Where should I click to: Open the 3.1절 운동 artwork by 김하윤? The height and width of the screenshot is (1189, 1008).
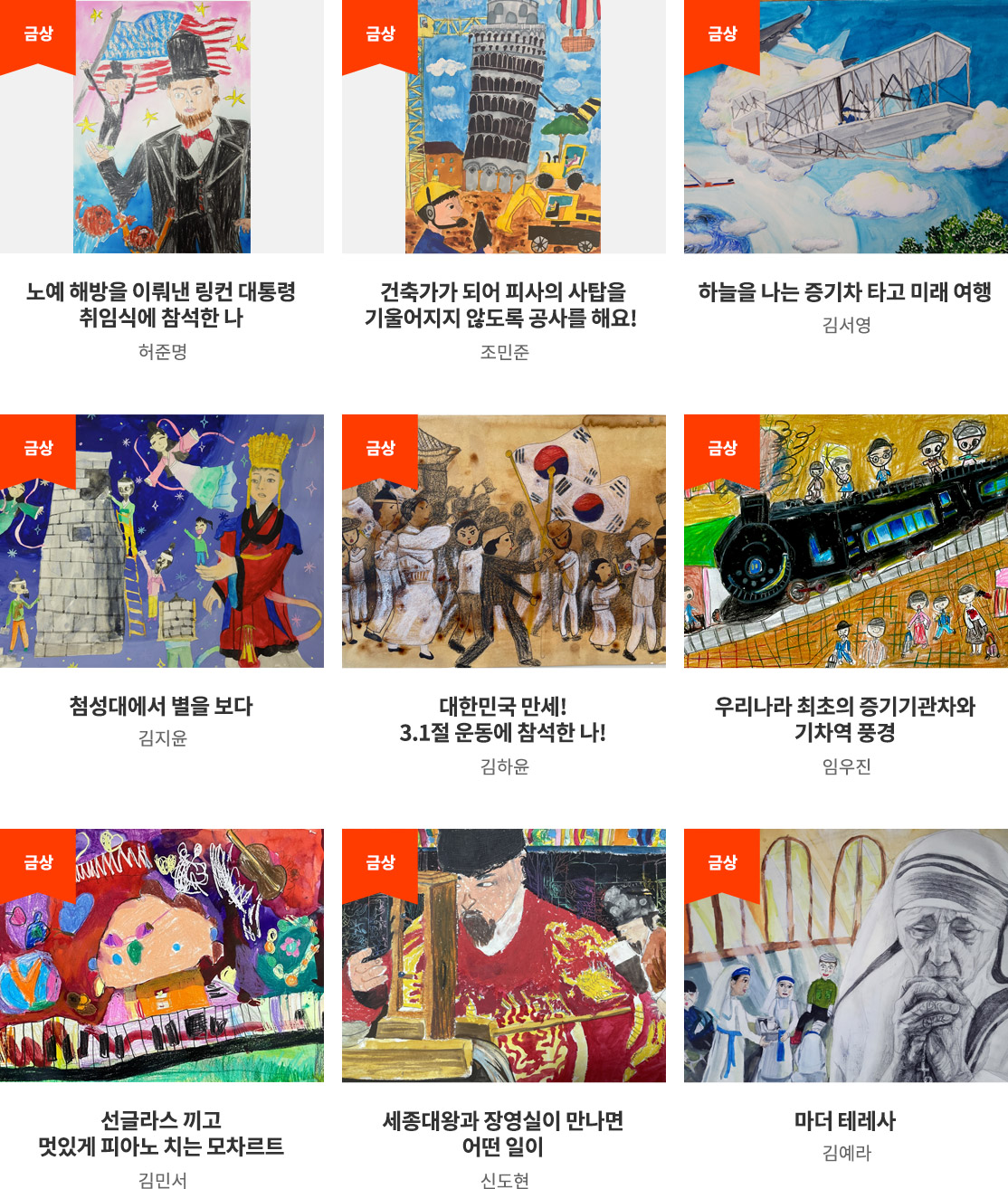click(503, 541)
